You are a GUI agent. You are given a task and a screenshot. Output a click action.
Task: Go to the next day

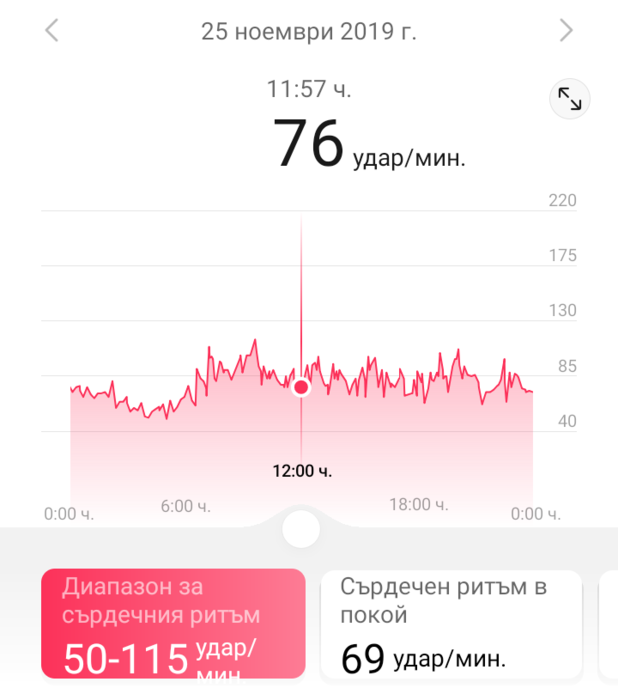[x=567, y=31]
